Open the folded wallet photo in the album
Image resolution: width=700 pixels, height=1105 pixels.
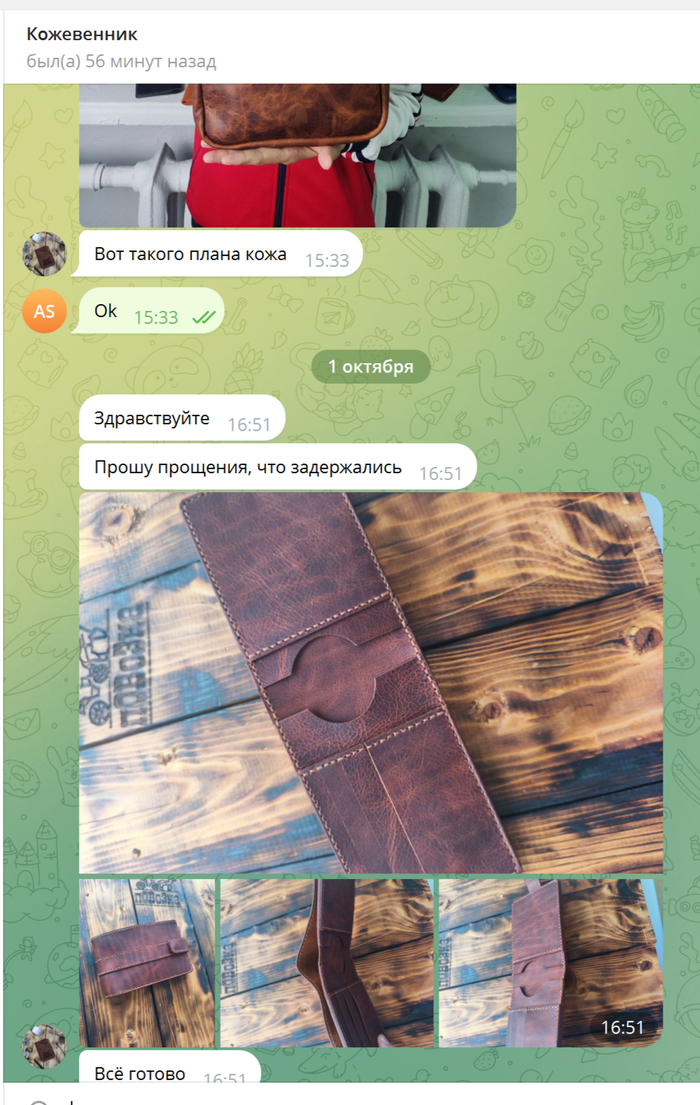[x=147, y=962]
